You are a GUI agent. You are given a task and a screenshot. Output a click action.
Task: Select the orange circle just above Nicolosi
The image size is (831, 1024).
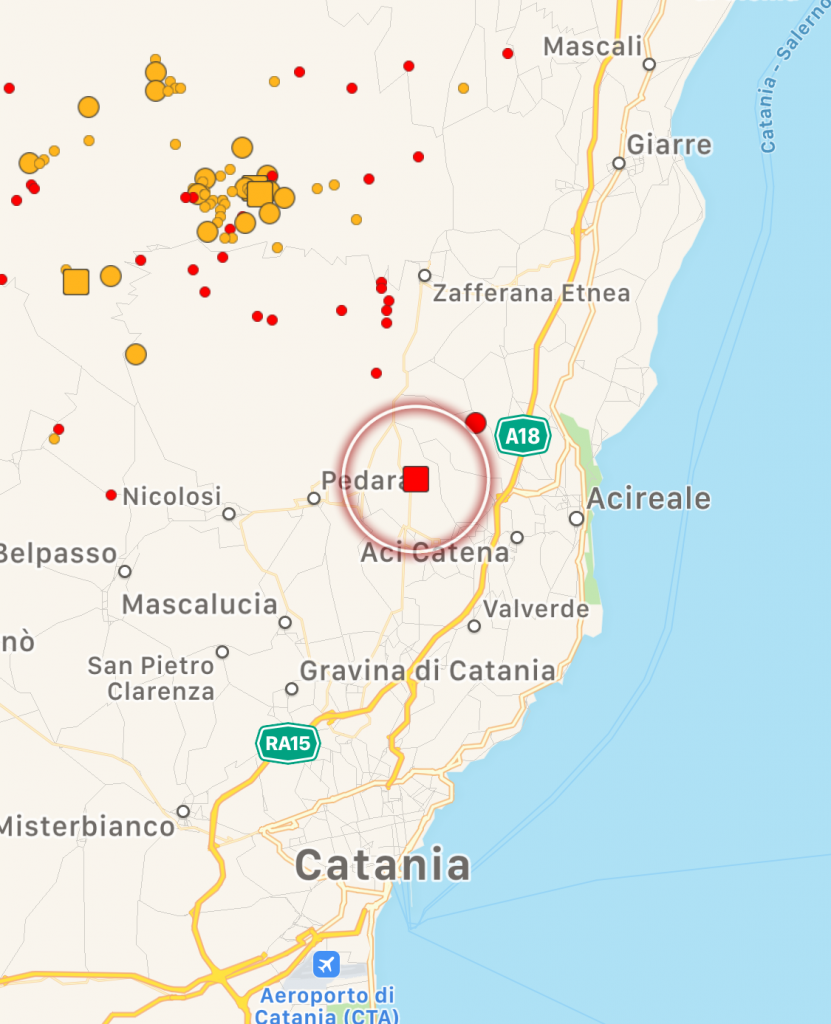[136, 354]
